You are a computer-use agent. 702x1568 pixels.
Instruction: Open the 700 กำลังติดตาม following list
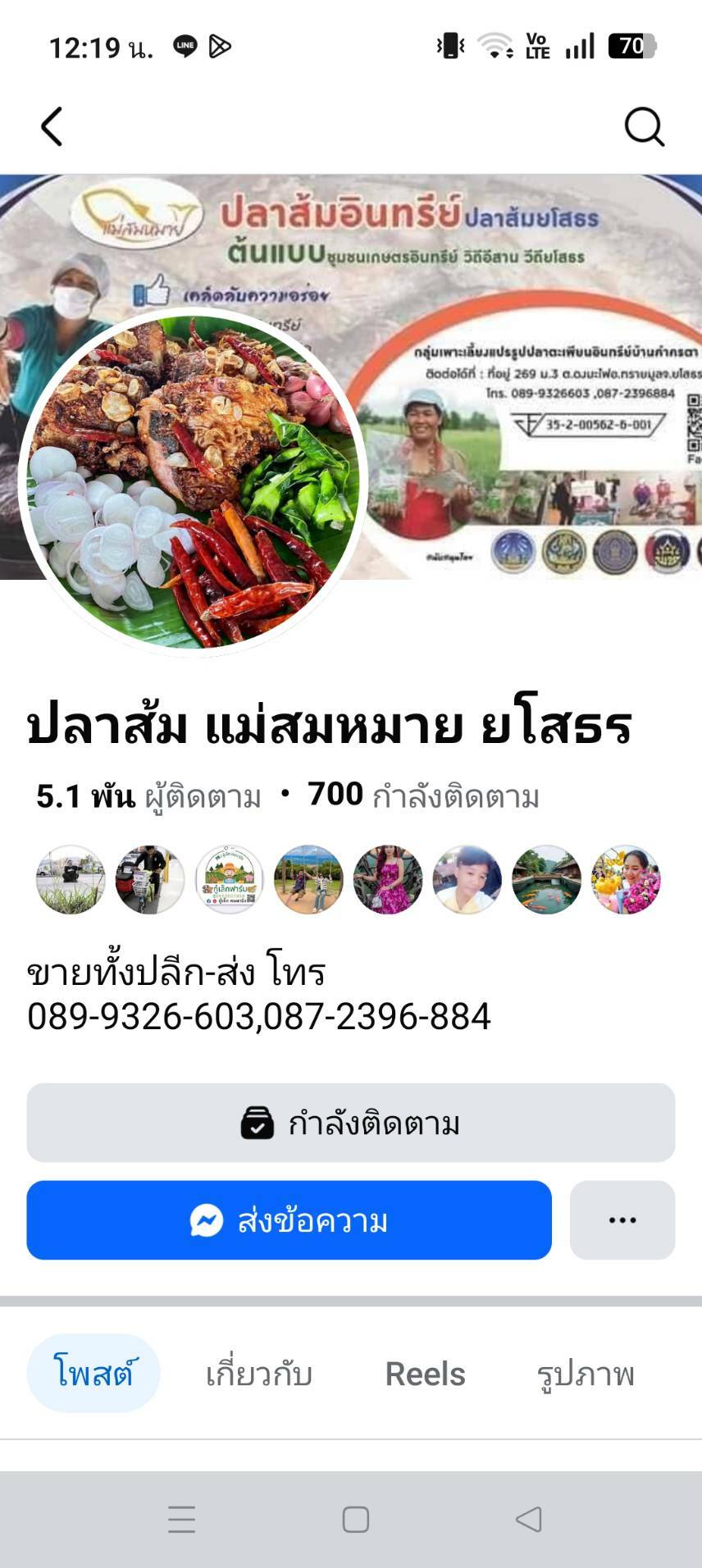click(423, 796)
